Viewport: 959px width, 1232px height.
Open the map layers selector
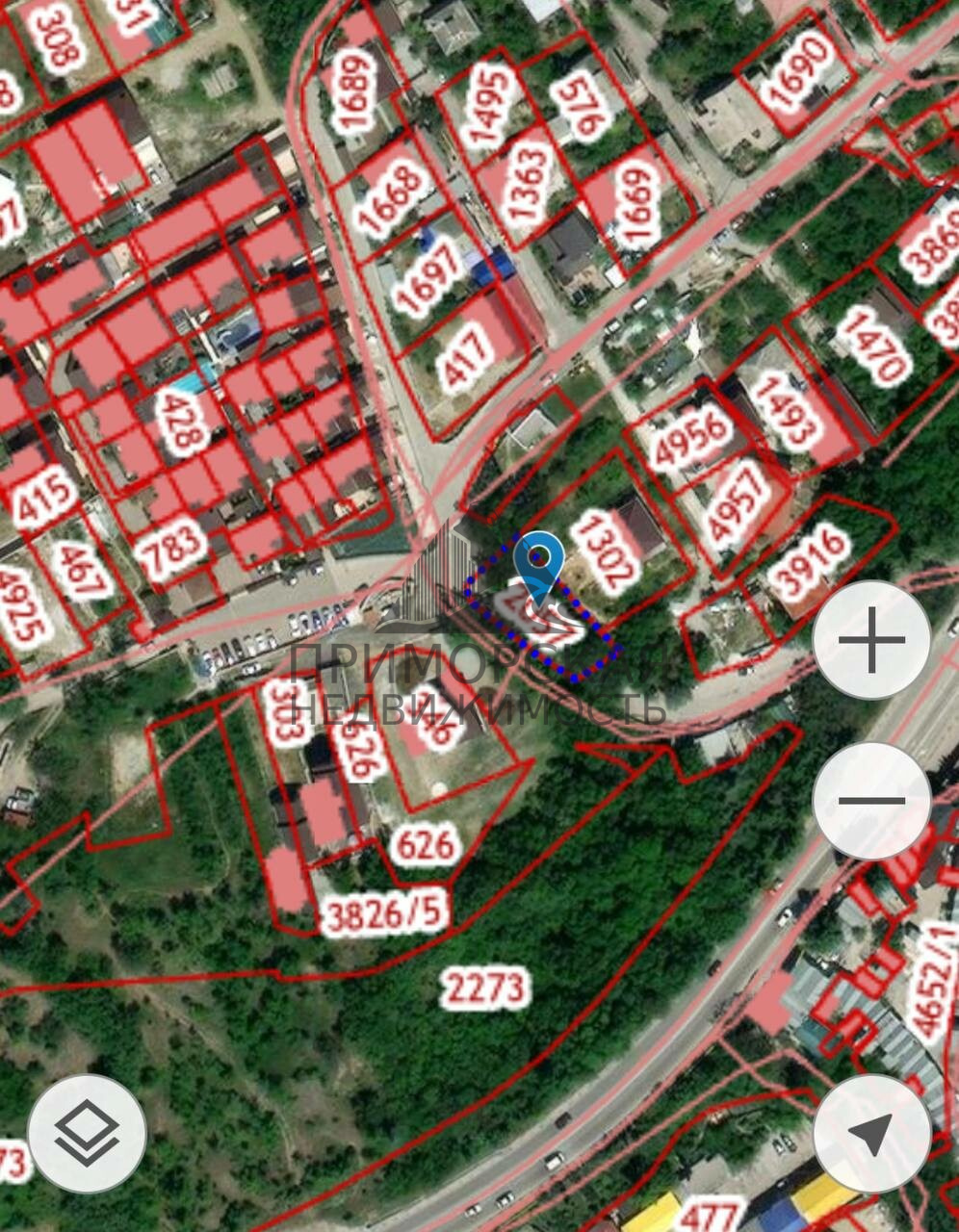click(x=87, y=1133)
